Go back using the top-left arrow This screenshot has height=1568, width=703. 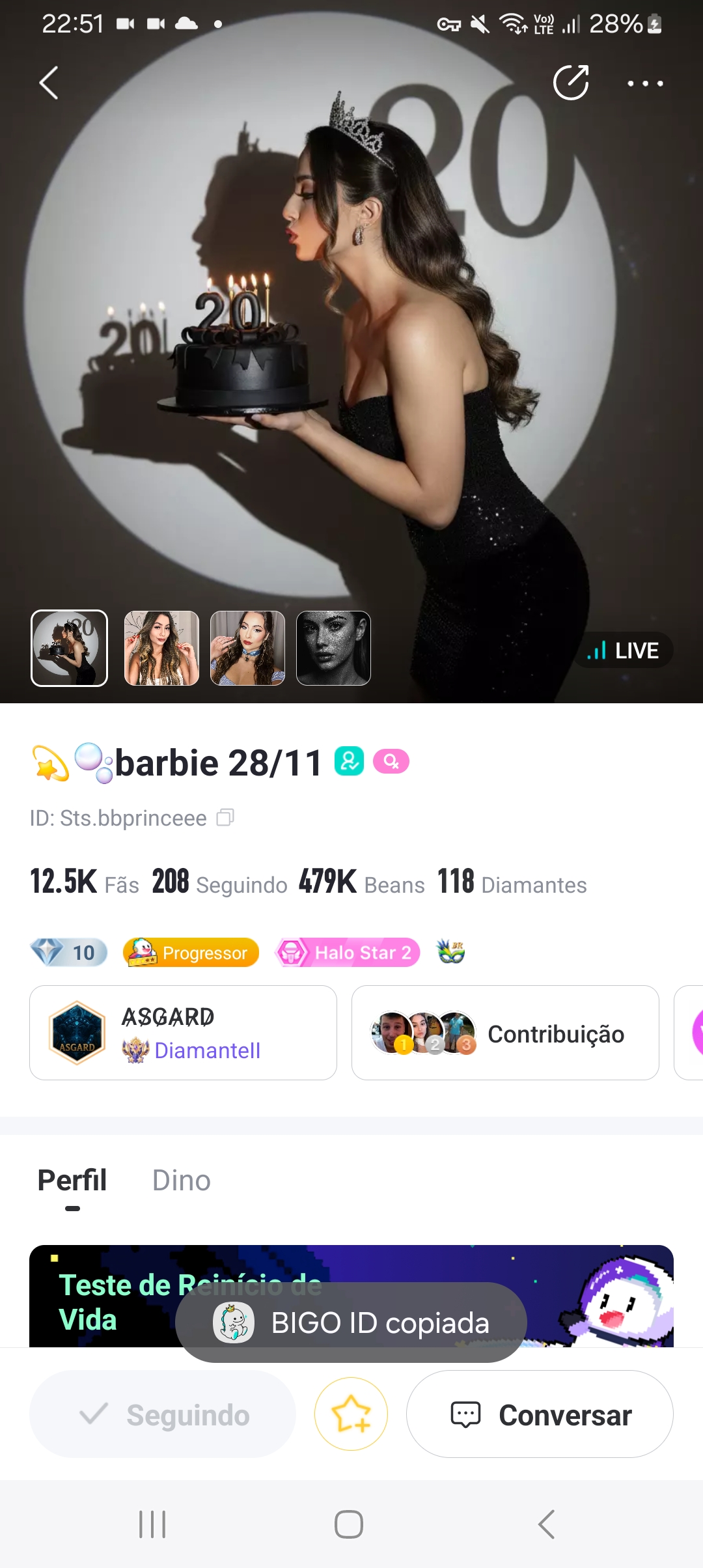pyautogui.click(x=49, y=83)
